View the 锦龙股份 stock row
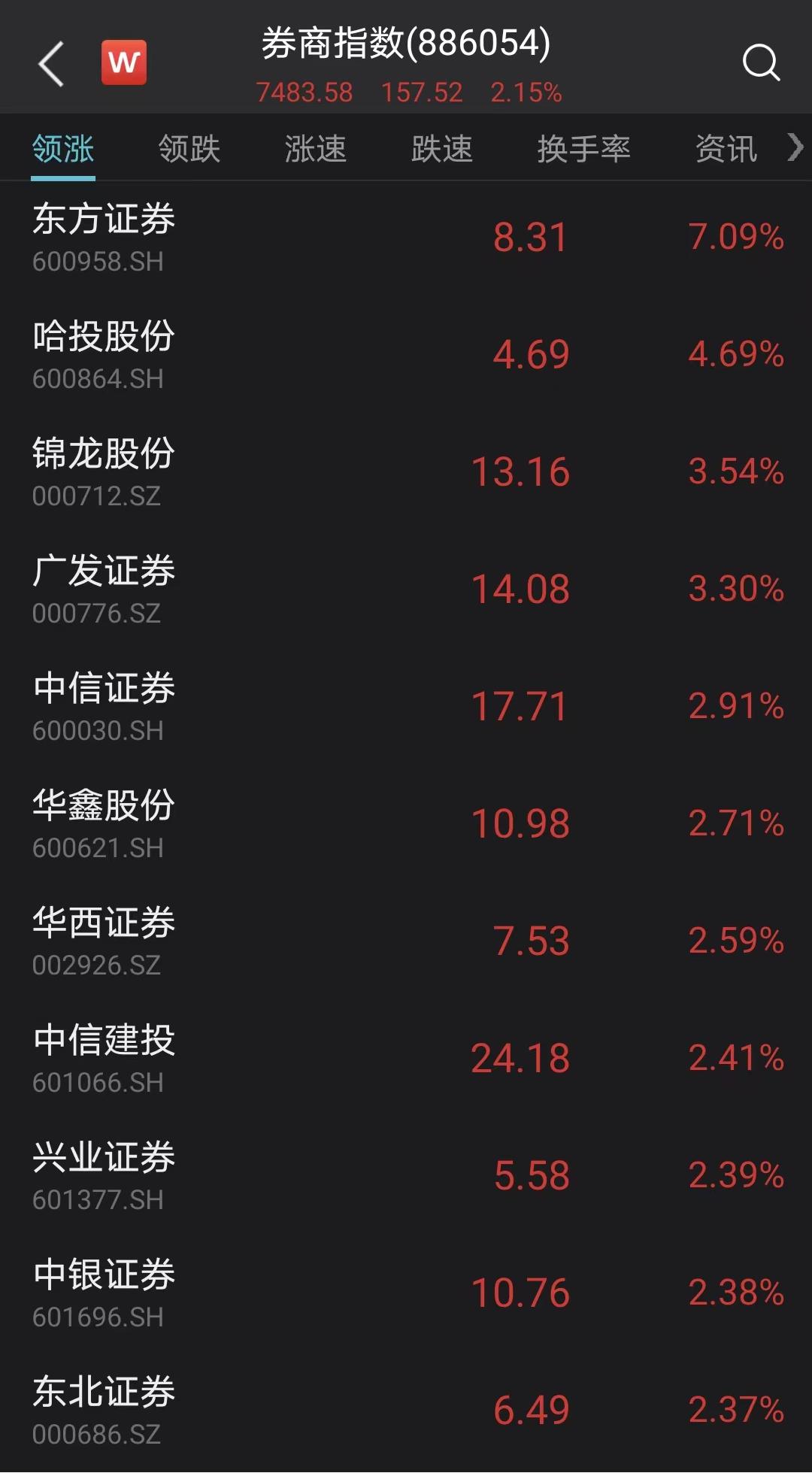Screen dimensions: 812x1473 [x=406, y=473]
